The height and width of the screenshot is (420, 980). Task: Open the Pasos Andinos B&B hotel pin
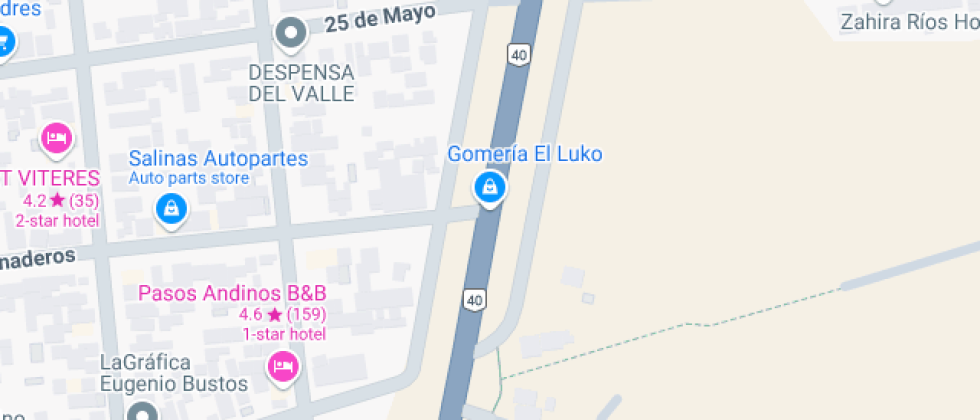click(283, 366)
